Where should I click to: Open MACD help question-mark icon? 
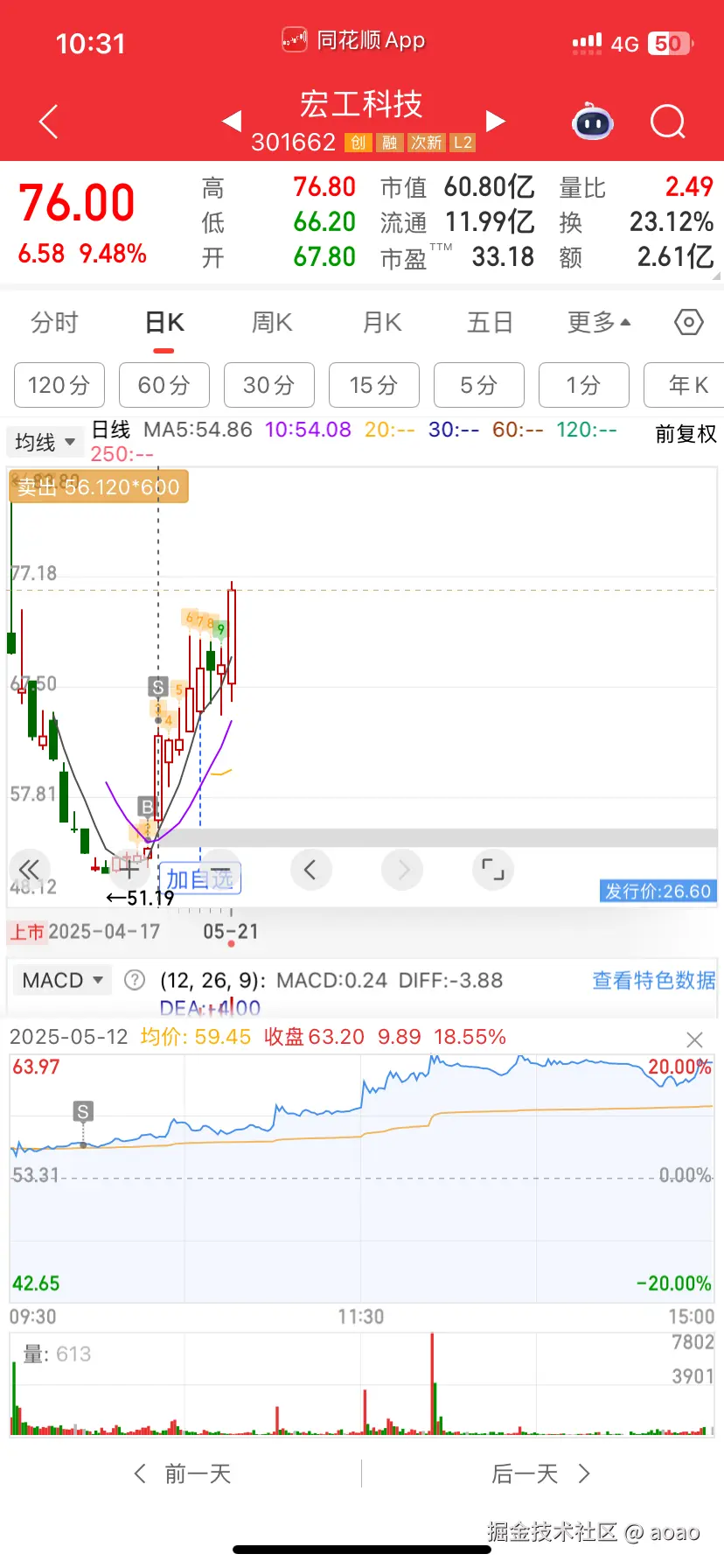pos(135,980)
